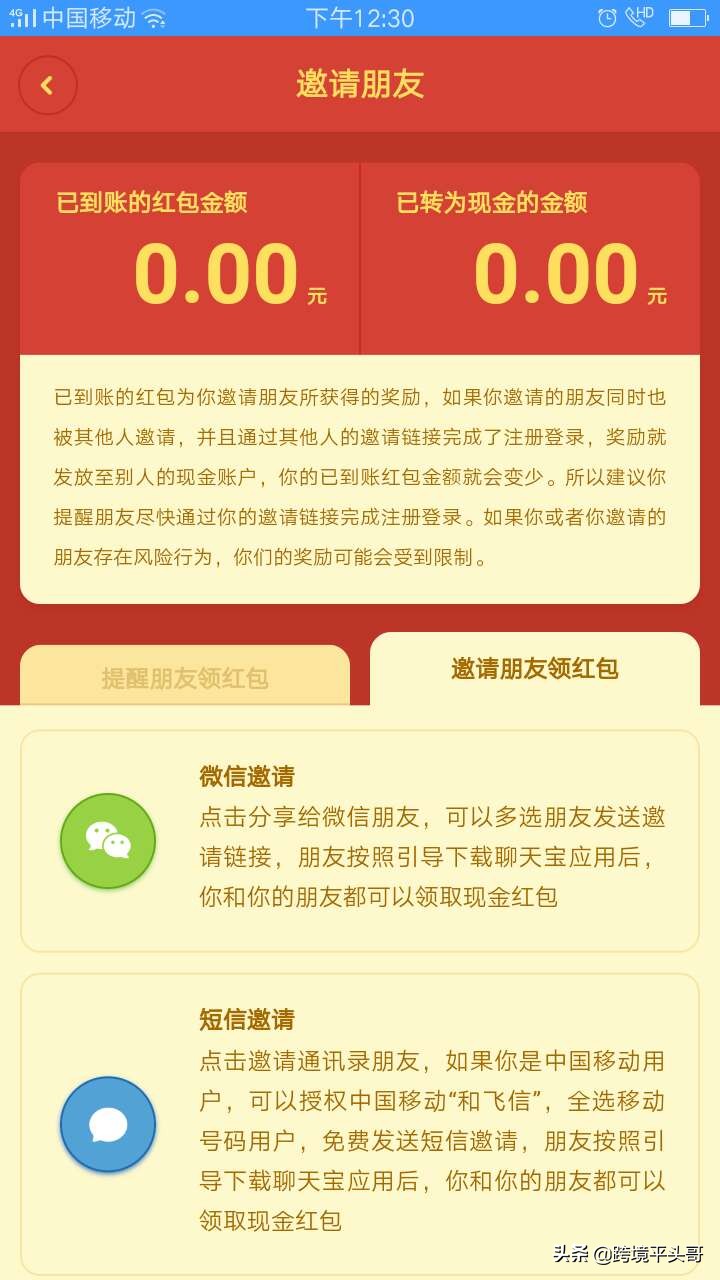Image resolution: width=720 pixels, height=1280 pixels.
Task: Tap the 邀请朋友 page title
Action: pos(360,85)
